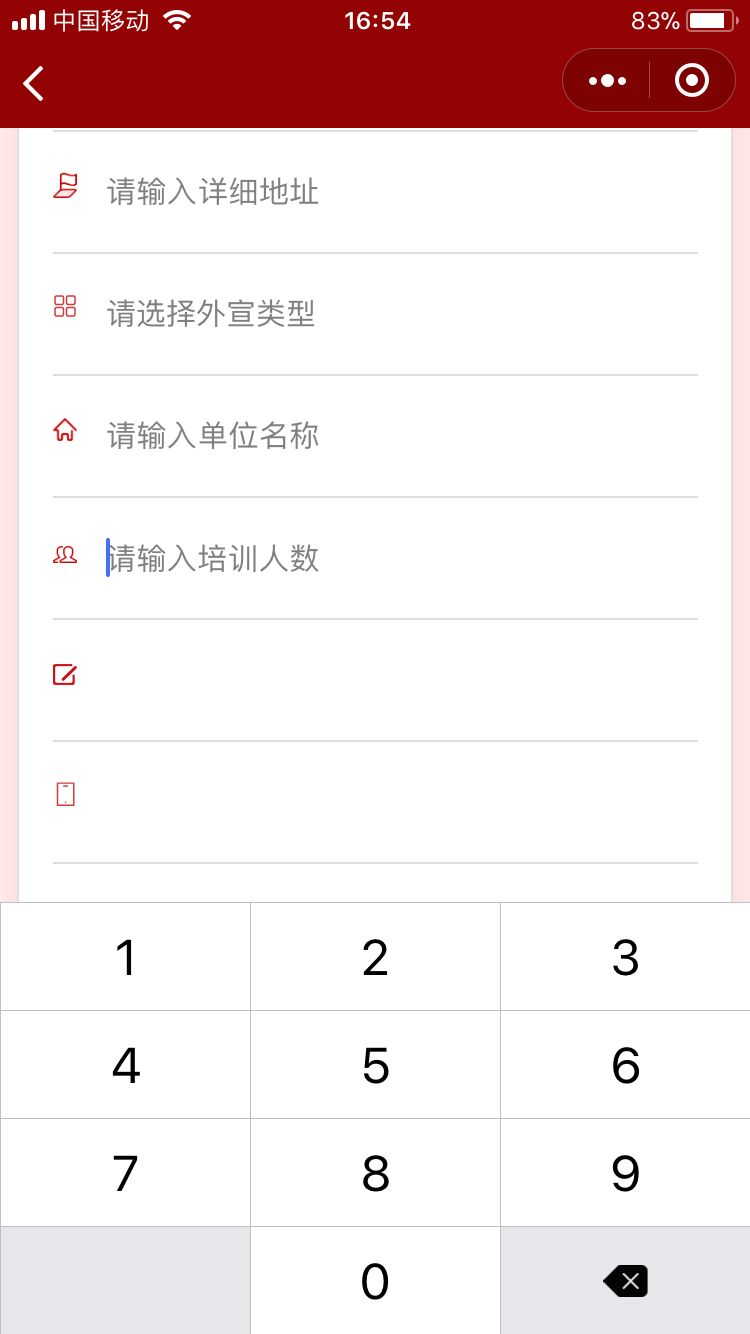Viewport: 750px width, 1334px height.
Task: Enter digit 1 on the keypad
Action: (x=125, y=957)
